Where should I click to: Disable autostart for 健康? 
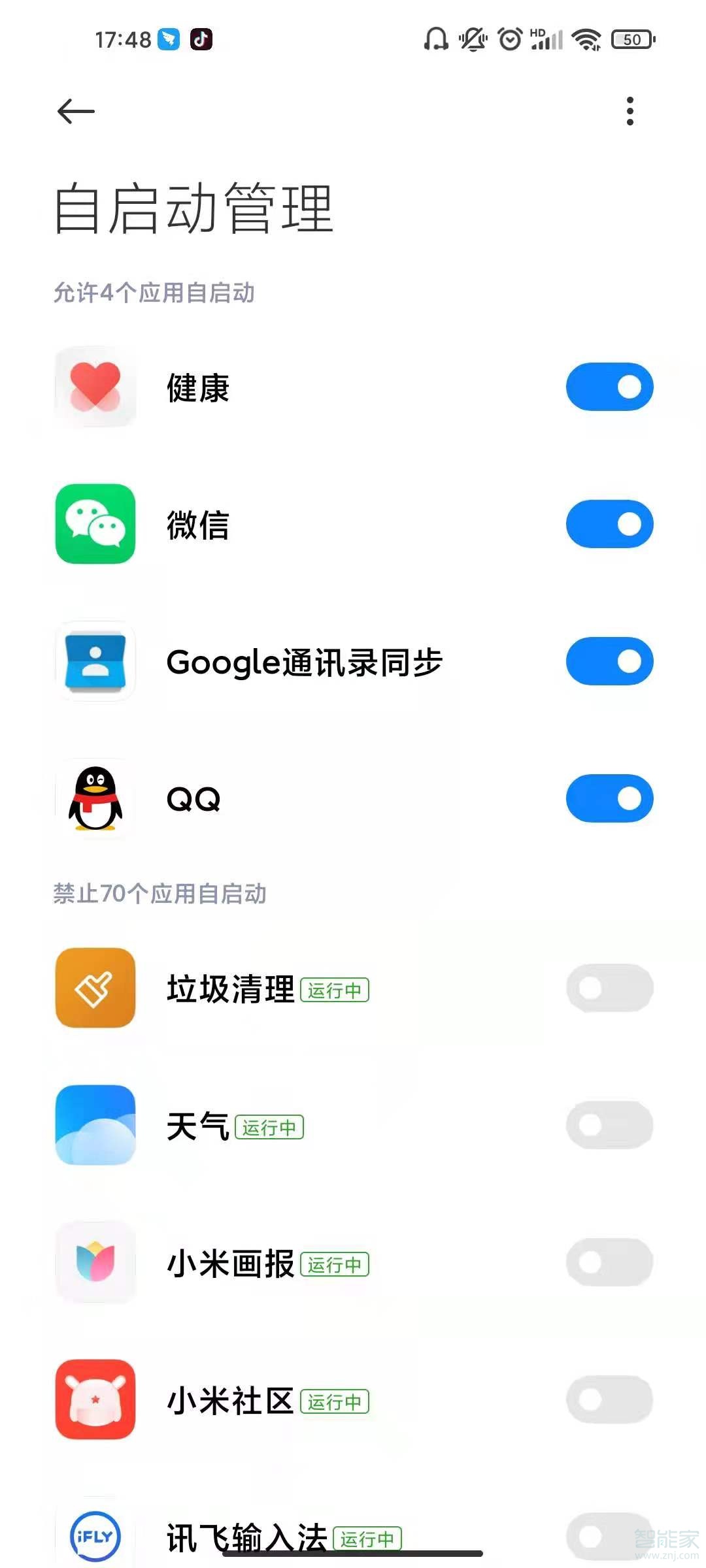tap(609, 387)
